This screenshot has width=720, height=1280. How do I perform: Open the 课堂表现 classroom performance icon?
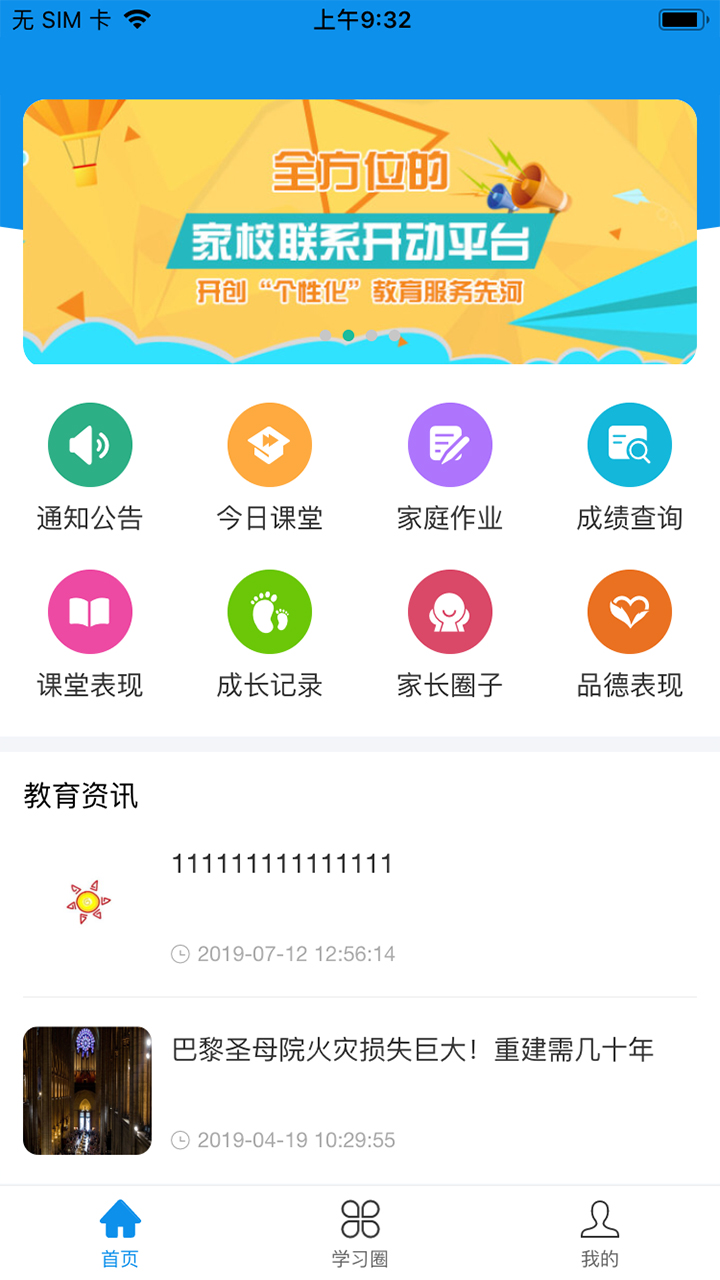[90, 611]
